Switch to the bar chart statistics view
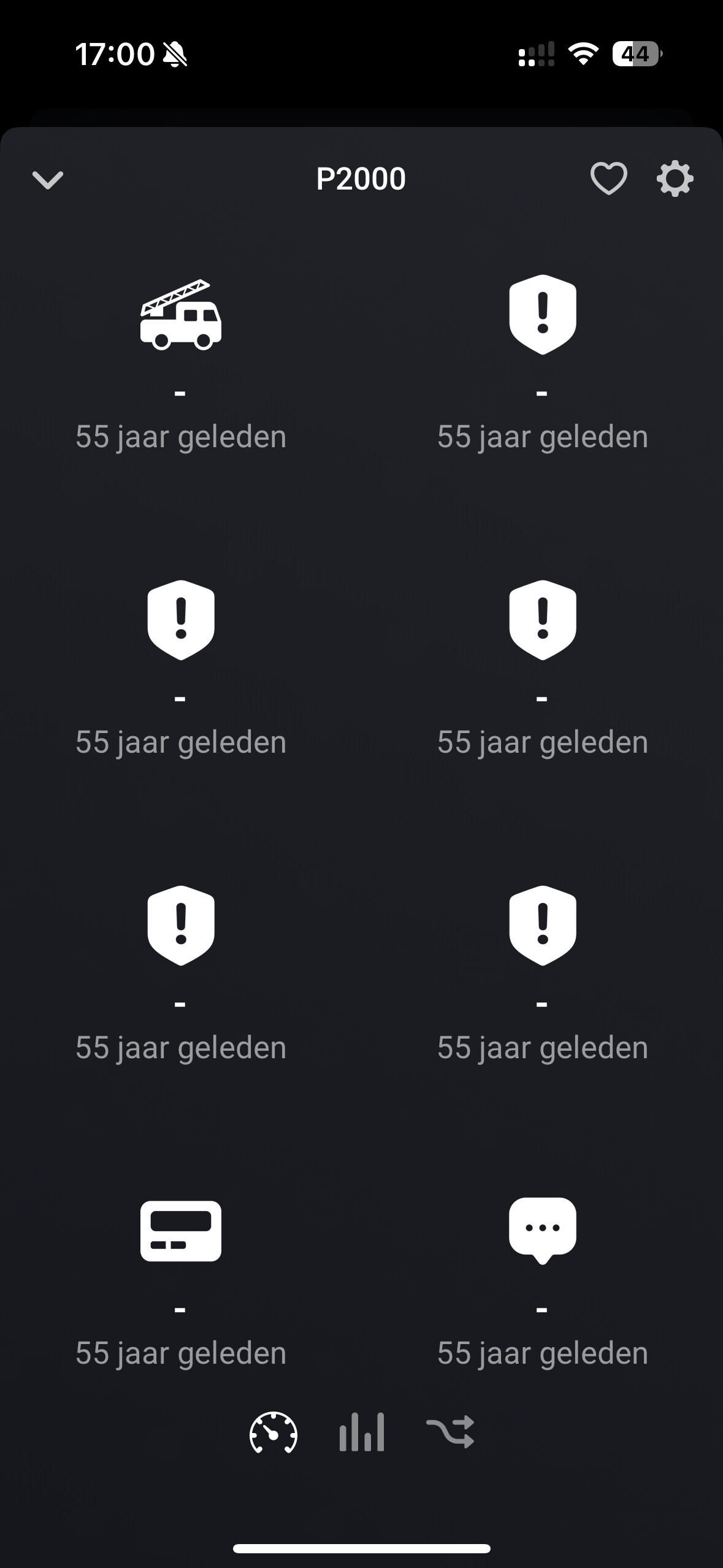Screen dimensions: 723x1568 pyautogui.click(x=362, y=1432)
